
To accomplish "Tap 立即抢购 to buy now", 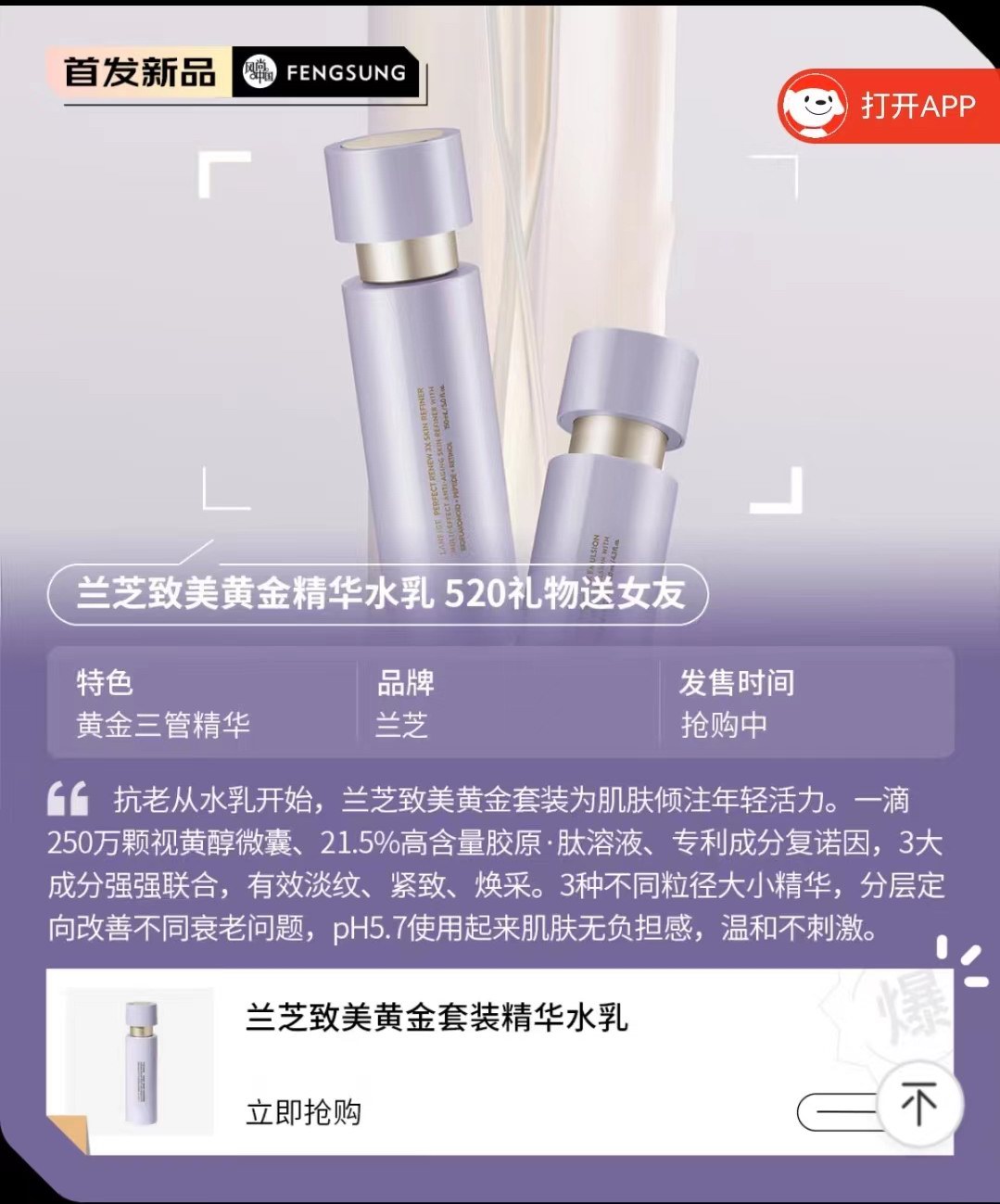I will point(304,1112).
